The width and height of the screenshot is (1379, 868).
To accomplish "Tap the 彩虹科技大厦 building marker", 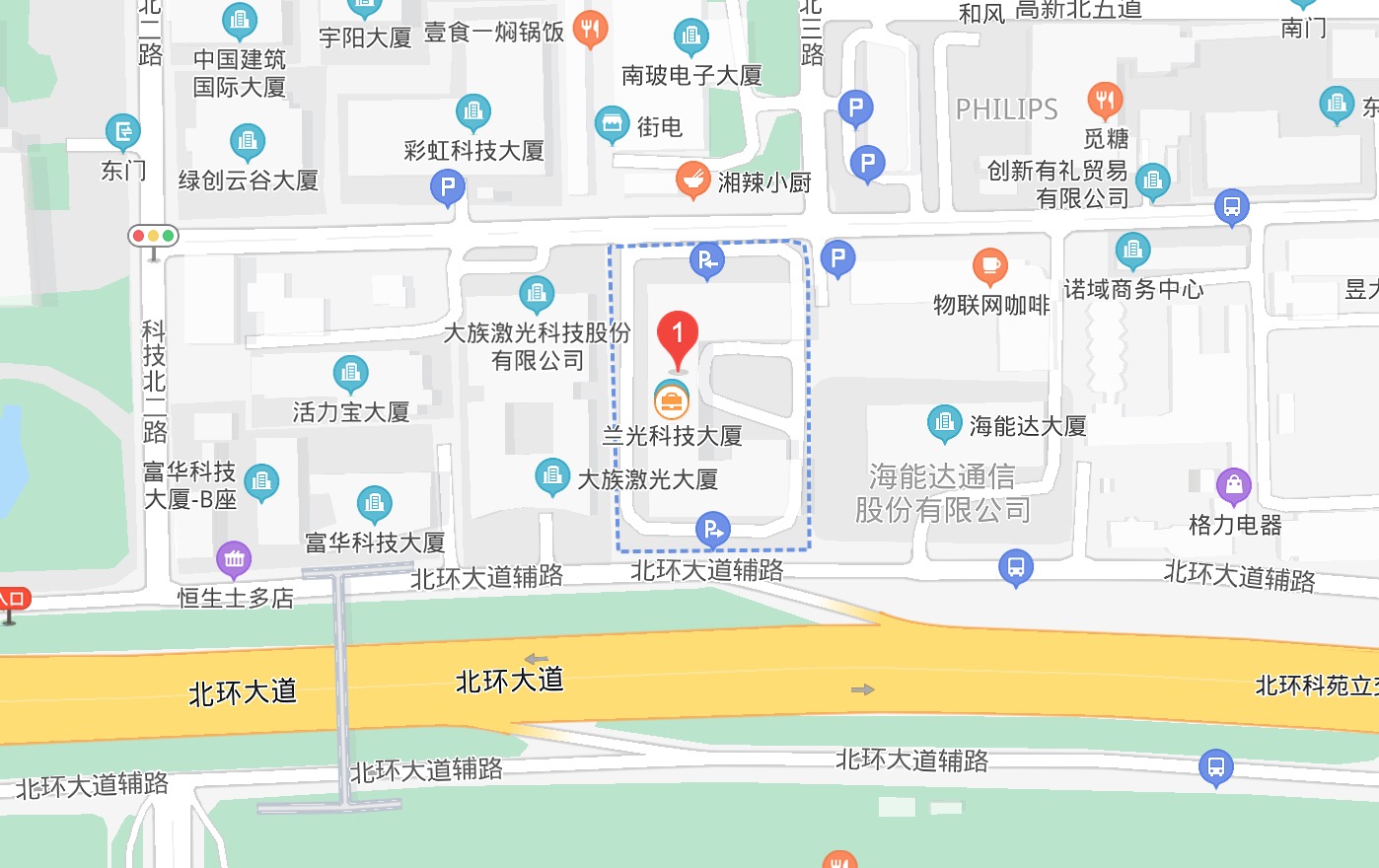I will click(473, 111).
